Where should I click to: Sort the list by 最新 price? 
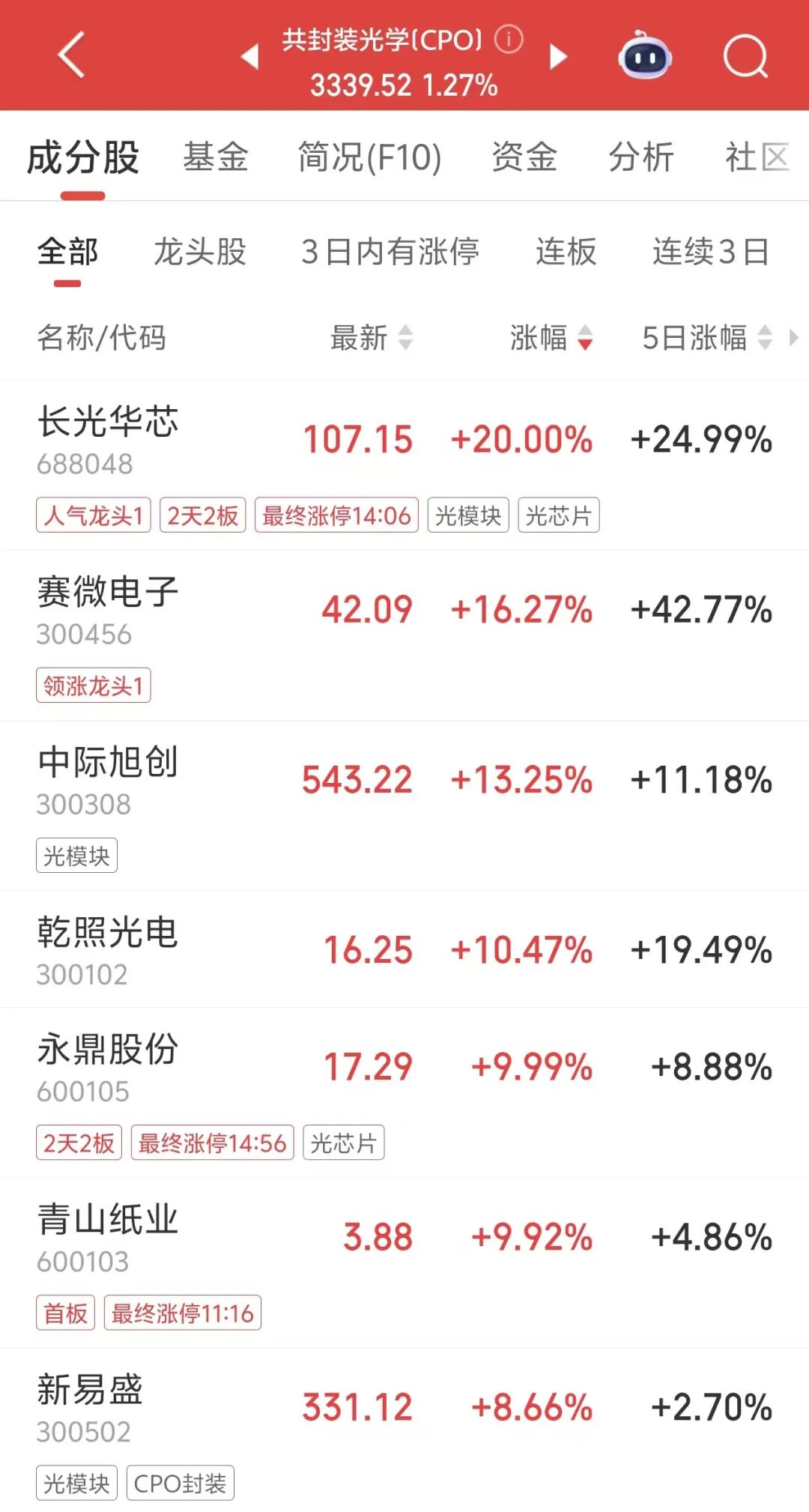coord(371,338)
